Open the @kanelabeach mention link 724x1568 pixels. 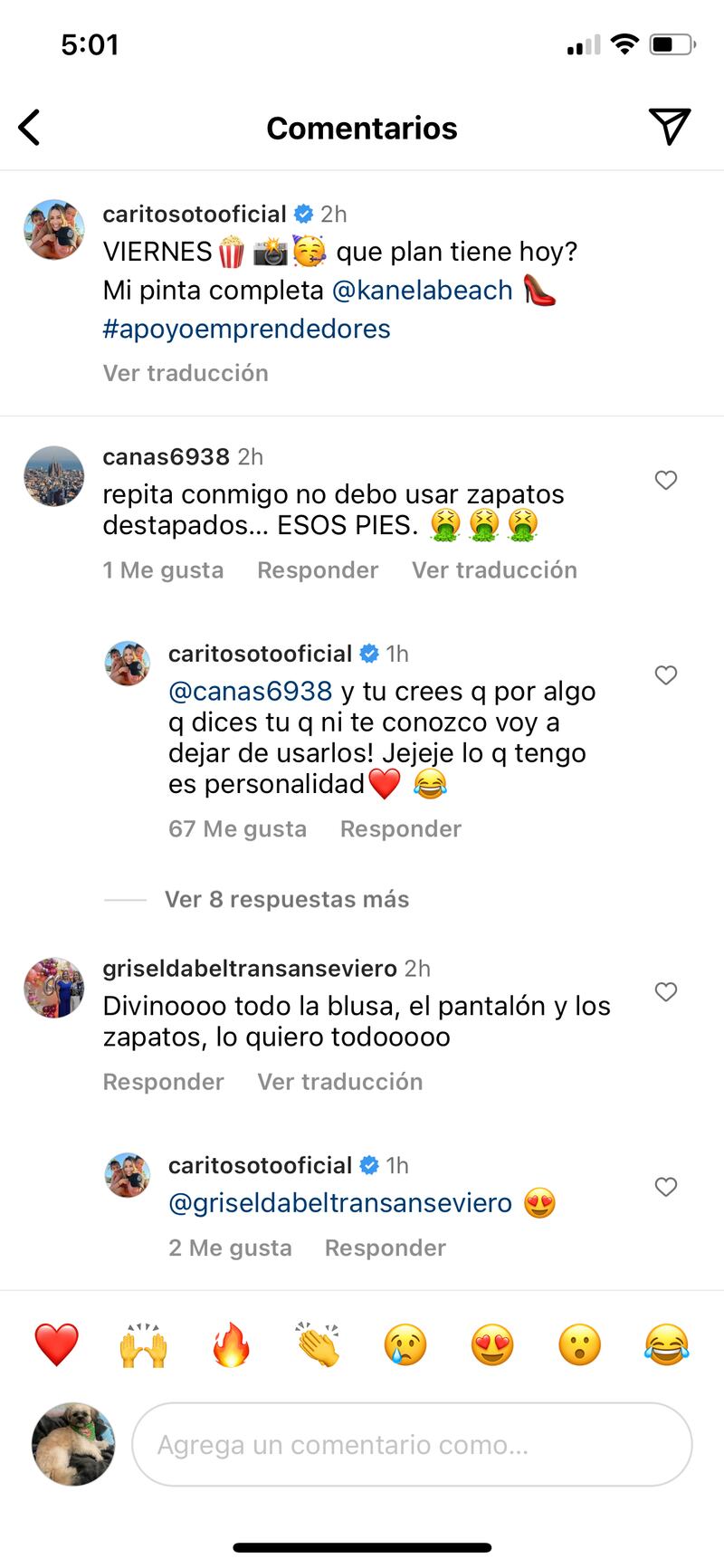click(x=423, y=291)
